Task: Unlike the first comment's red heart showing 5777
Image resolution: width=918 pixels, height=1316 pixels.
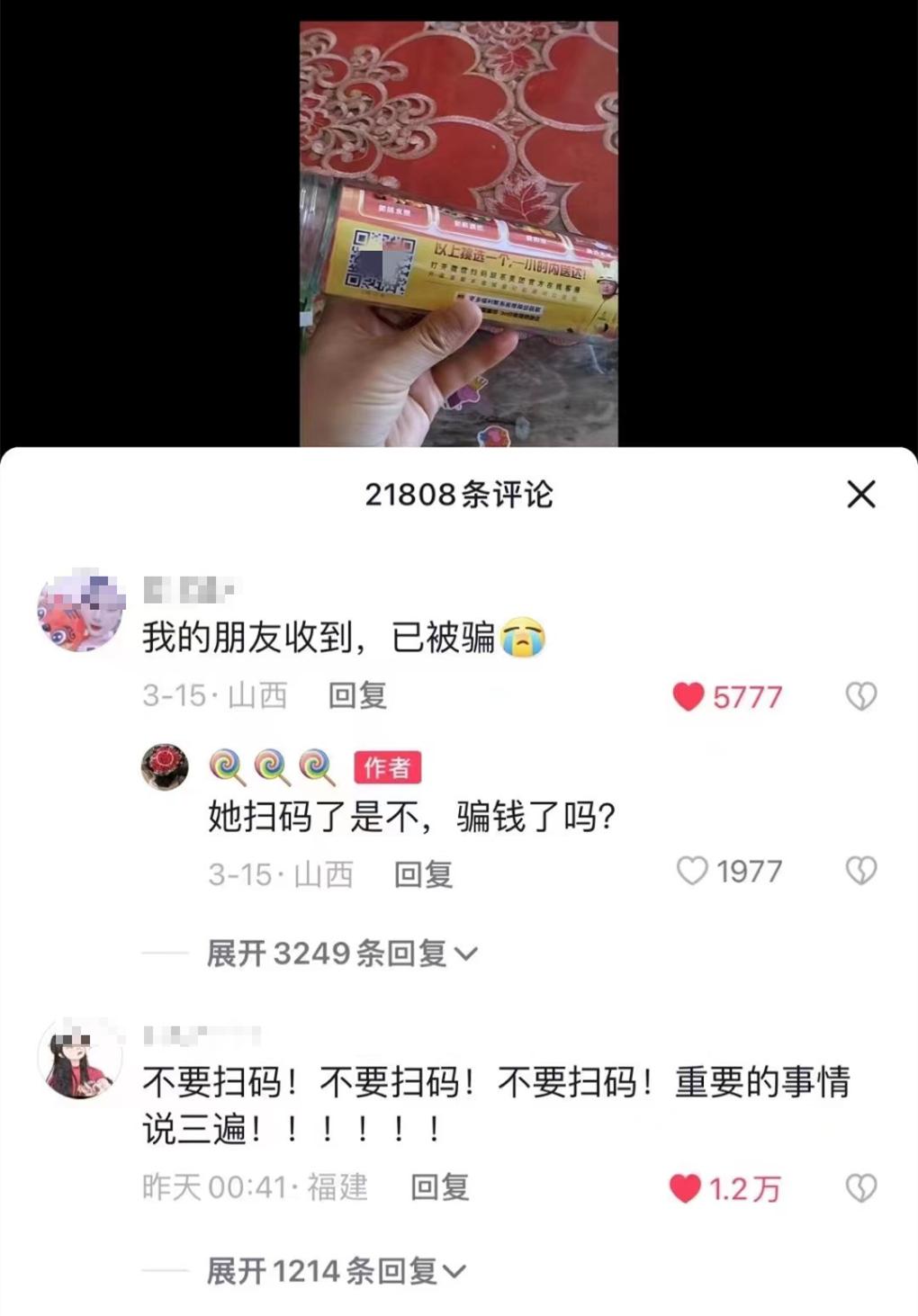Action: [x=688, y=696]
